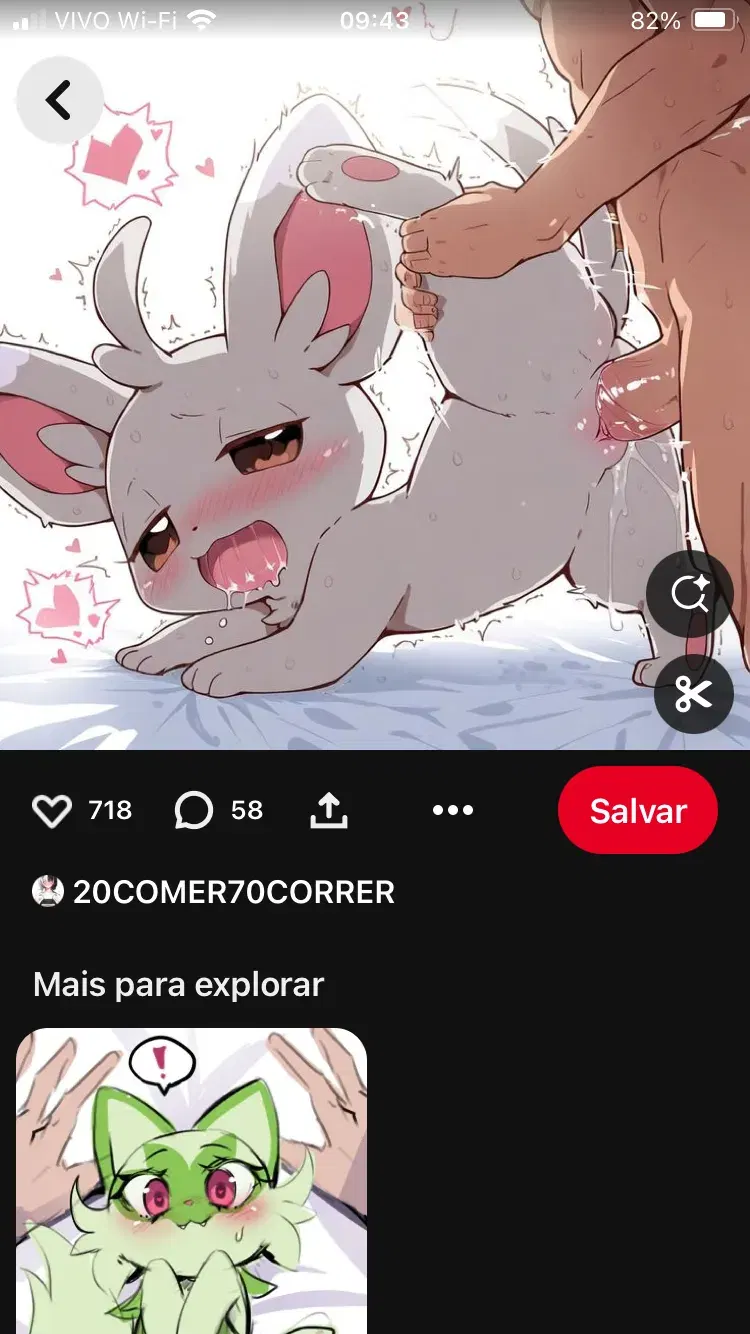The height and width of the screenshot is (1334, 750).
Task: Go back using the top-left arrow
Action: (59, 100)
